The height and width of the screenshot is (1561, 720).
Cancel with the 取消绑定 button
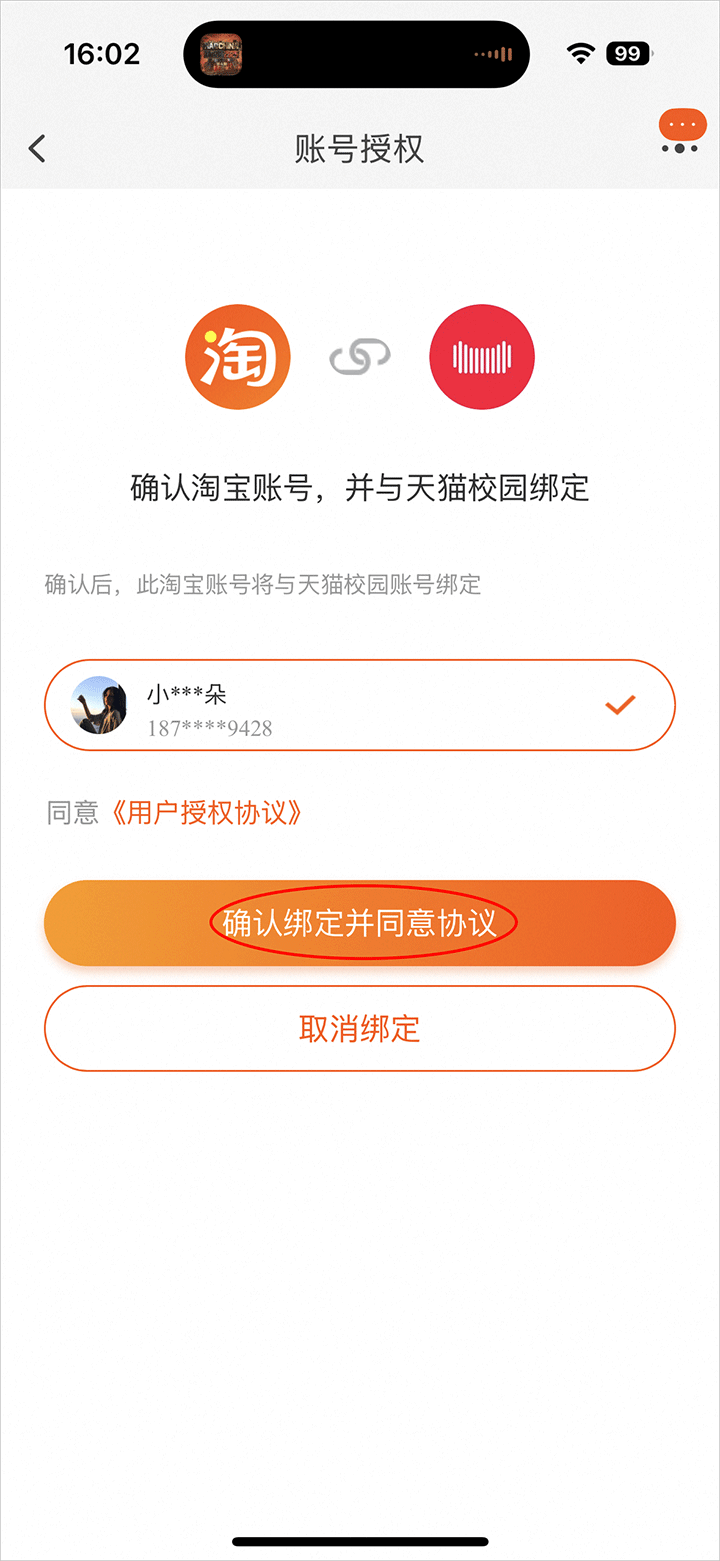tap(360, 1029)
